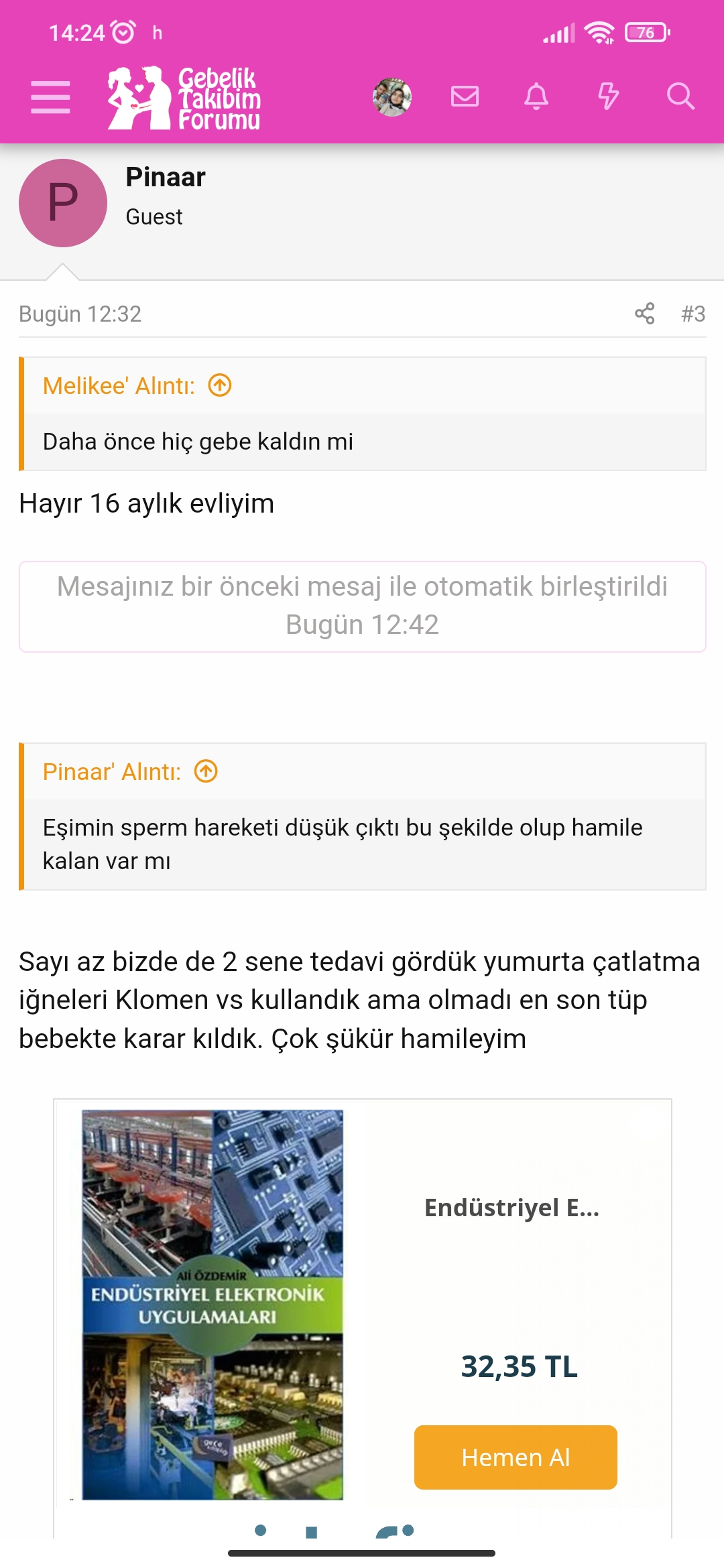Open the notifications bell
This screenshot has height=1568, width=724.
(537, 96)
